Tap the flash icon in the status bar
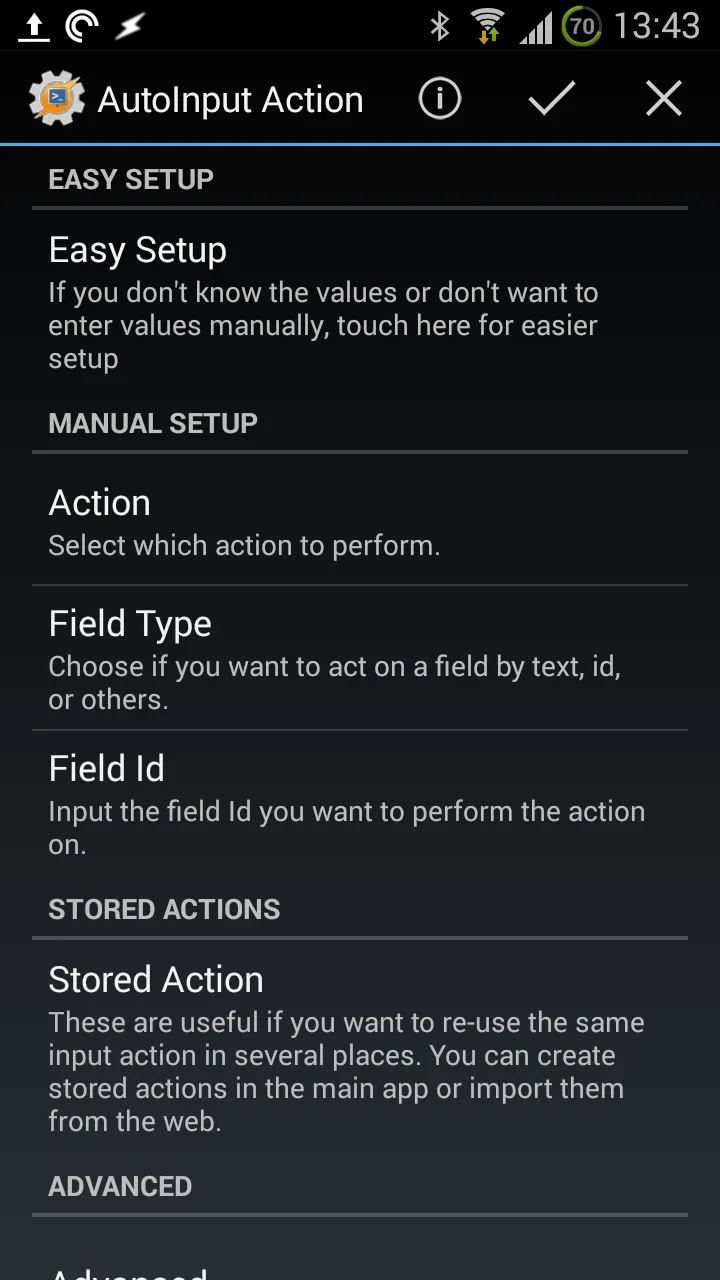This screenshot has height=1280, width=720. tap(130, 24)
